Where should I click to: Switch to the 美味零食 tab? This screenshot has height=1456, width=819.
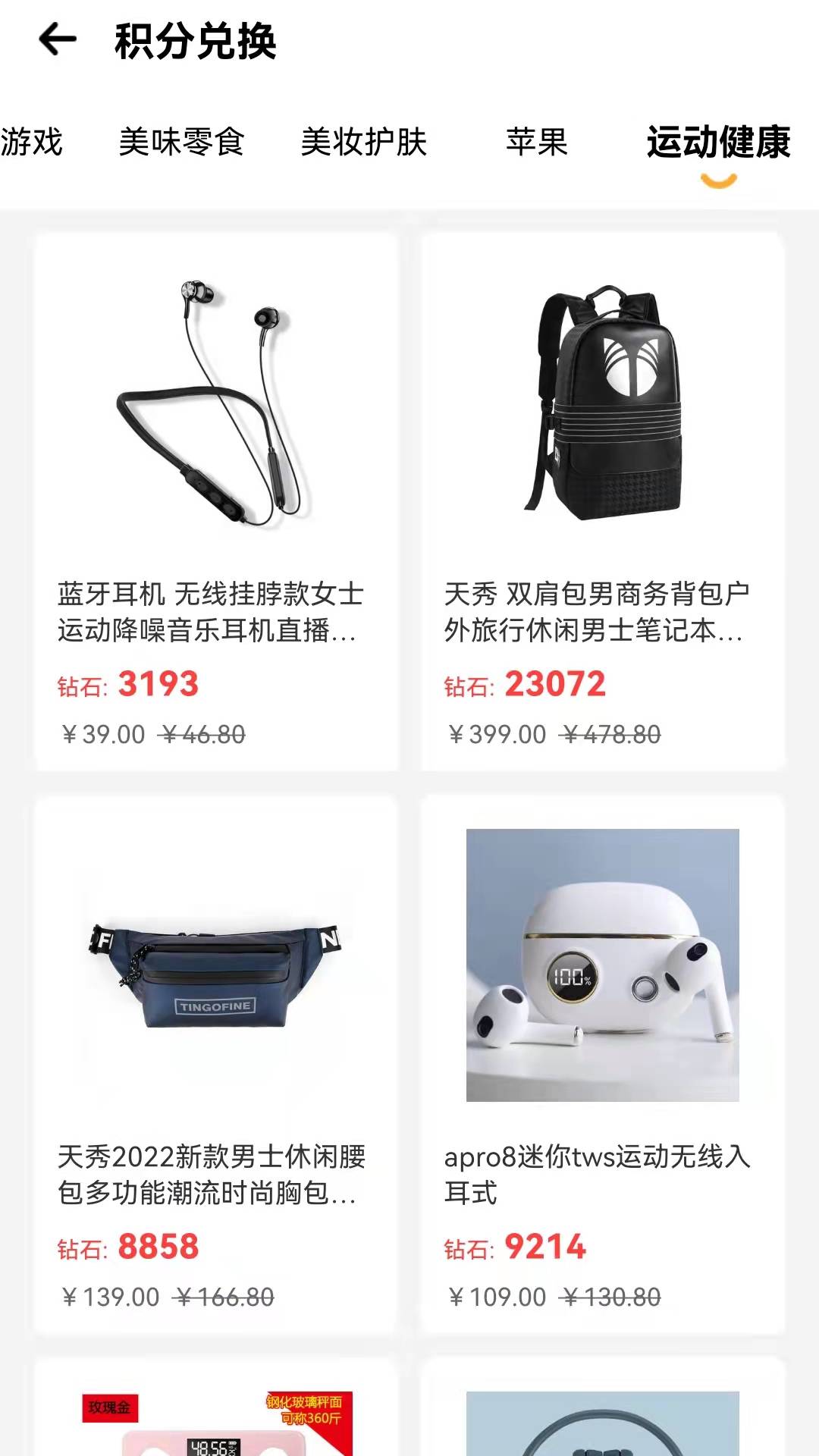[182, 143]
